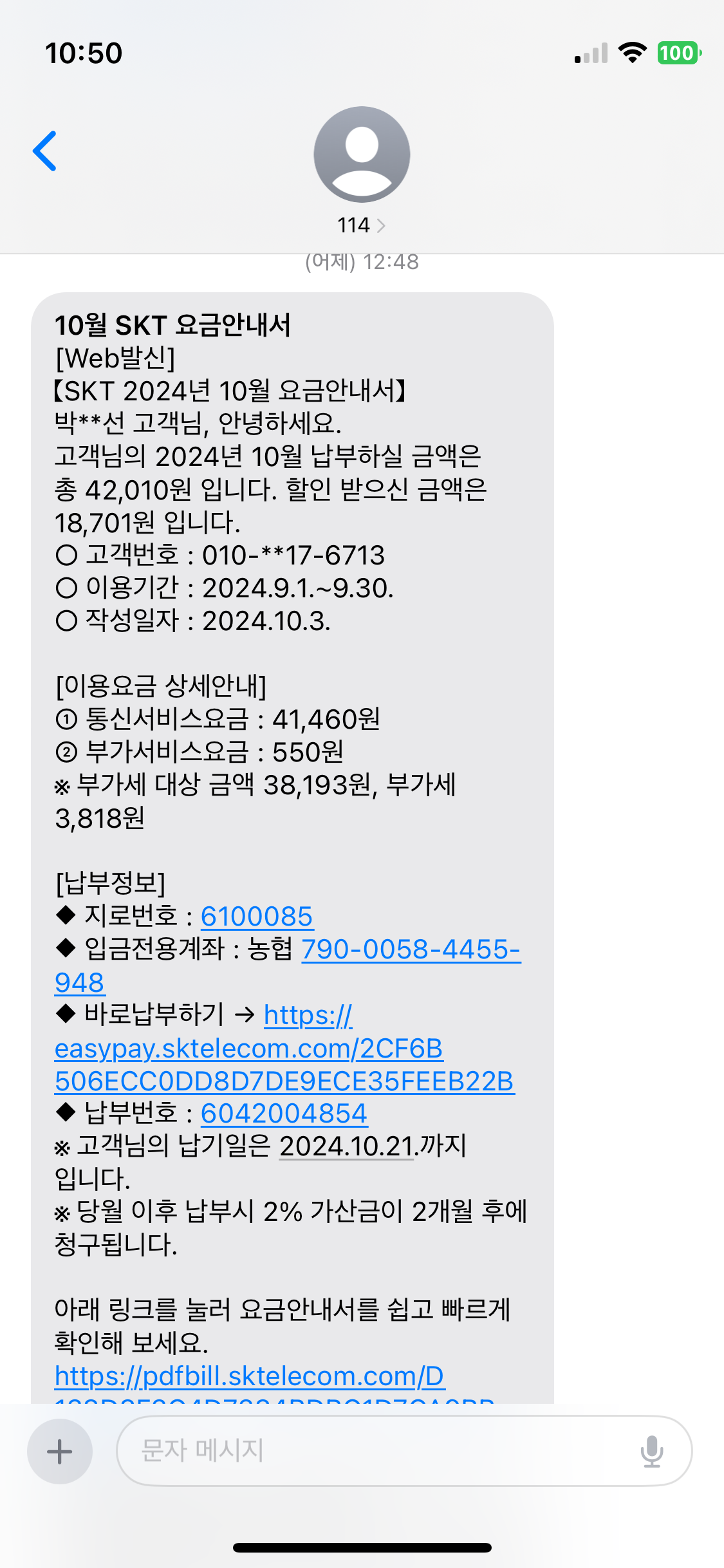The height and width of the screenshot is (1568, 724).
Task: Open the pdfbill.sktelecom.com bill link
Action: tap(249, 1376)
